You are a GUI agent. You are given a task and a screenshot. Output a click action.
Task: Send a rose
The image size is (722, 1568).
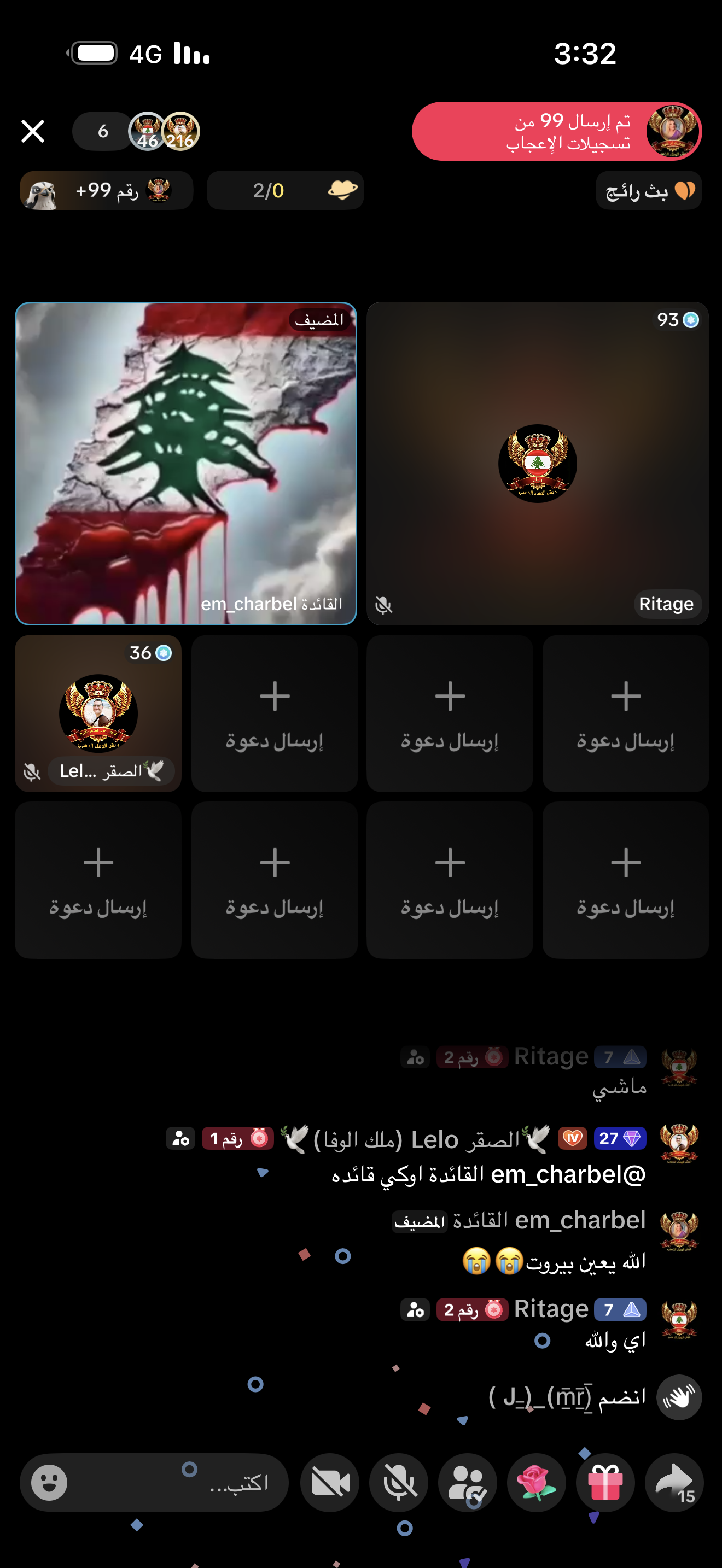tap(537, 1483)
